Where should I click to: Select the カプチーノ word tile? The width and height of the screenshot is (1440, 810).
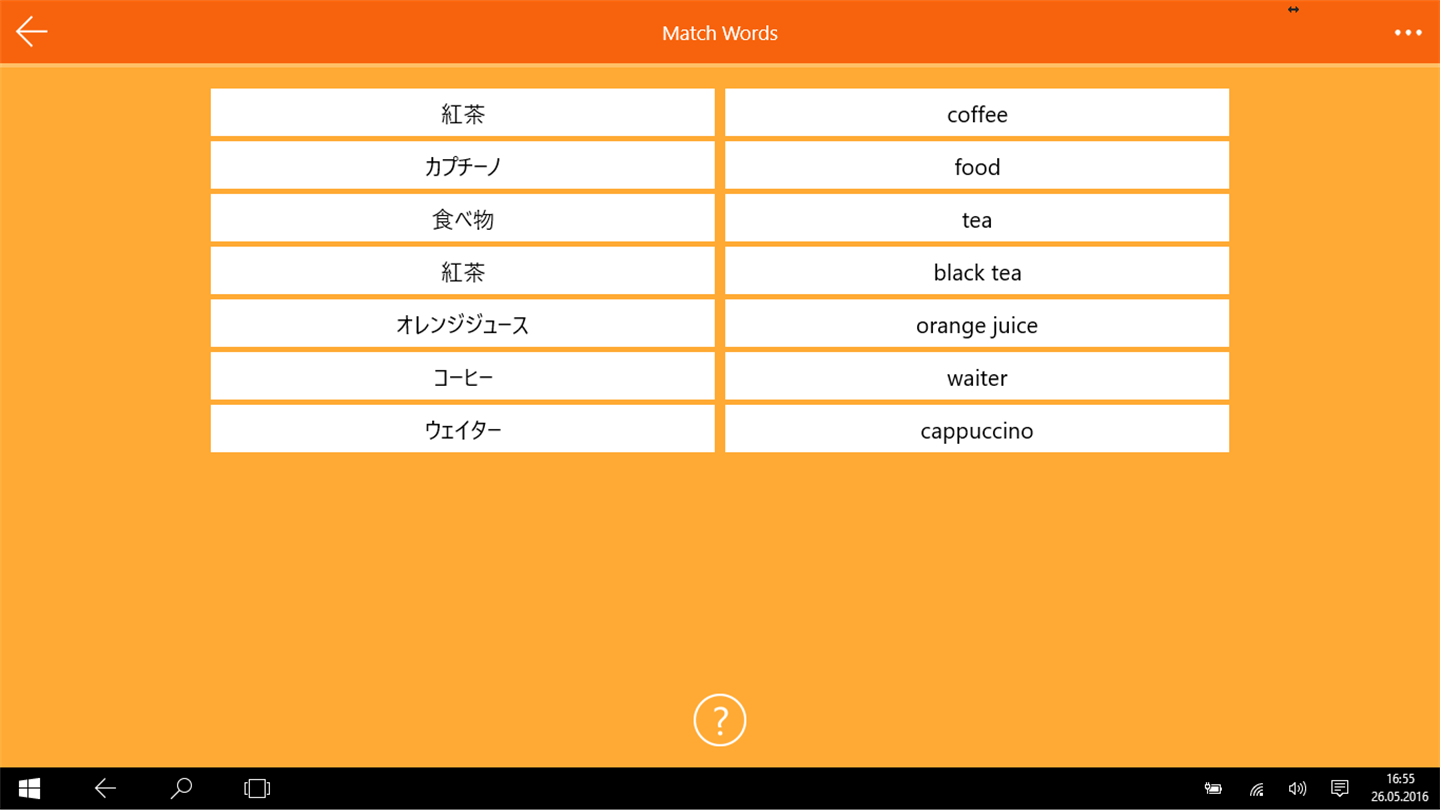click(462, 166)
